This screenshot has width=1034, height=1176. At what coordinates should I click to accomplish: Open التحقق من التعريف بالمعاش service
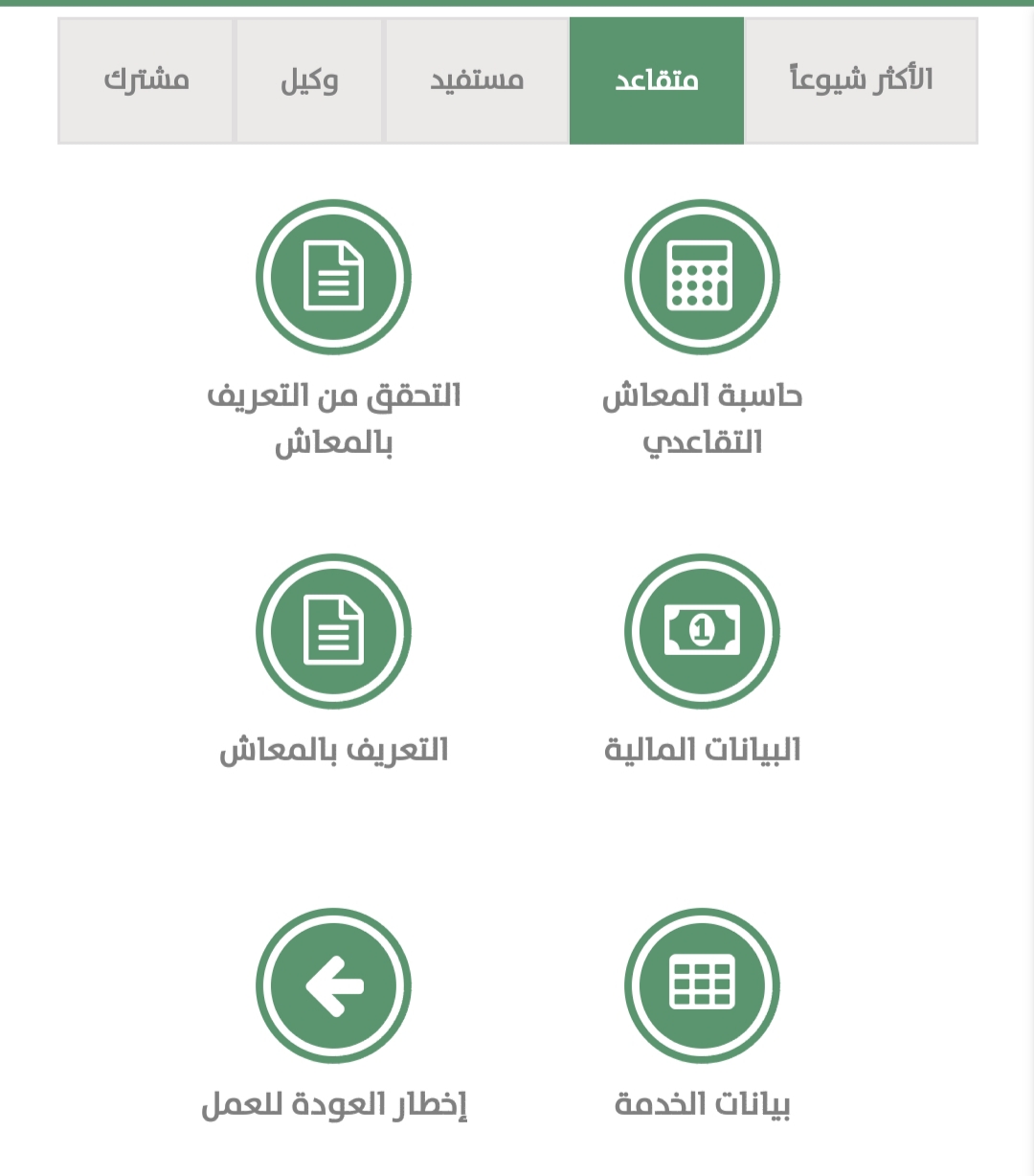[x=333, y=278]
